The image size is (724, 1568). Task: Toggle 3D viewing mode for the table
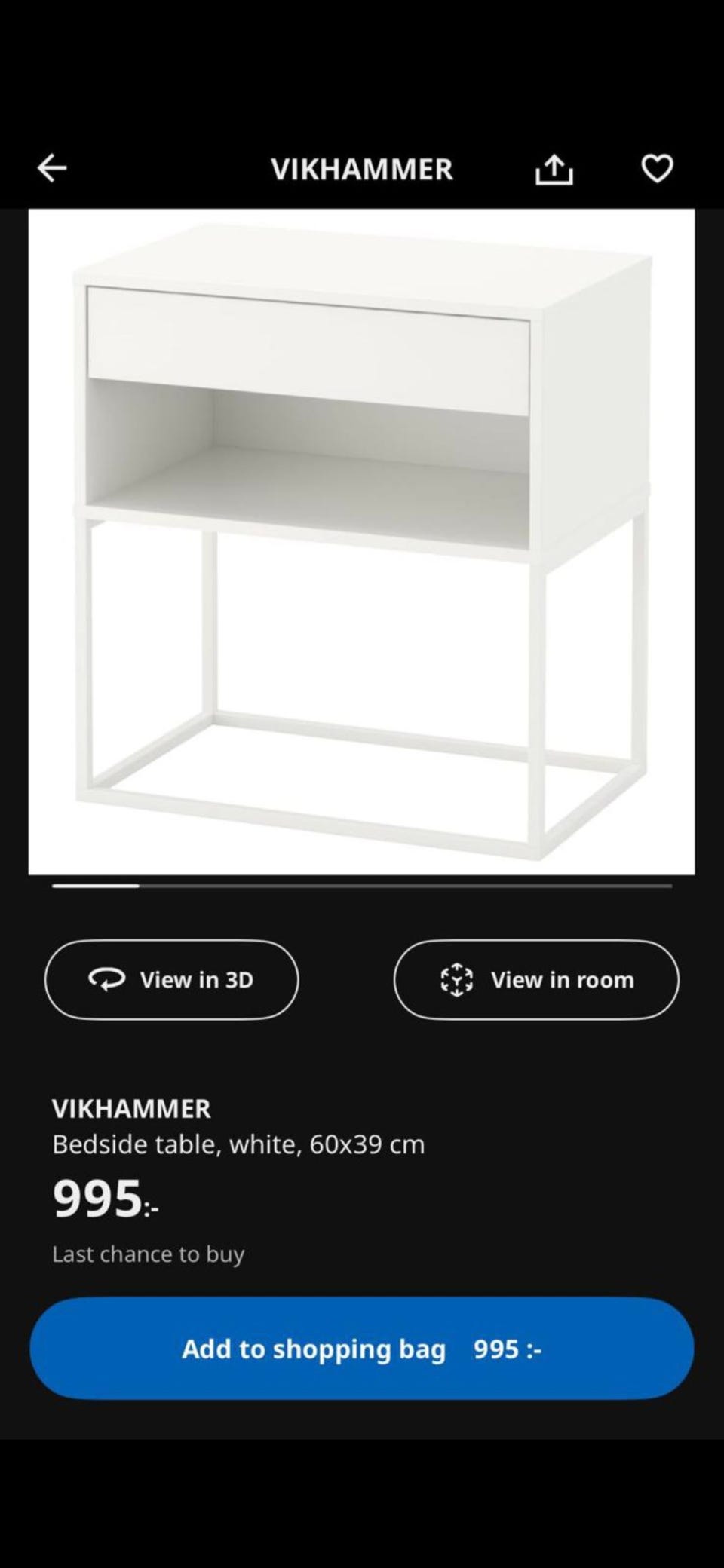pos(171,979)
